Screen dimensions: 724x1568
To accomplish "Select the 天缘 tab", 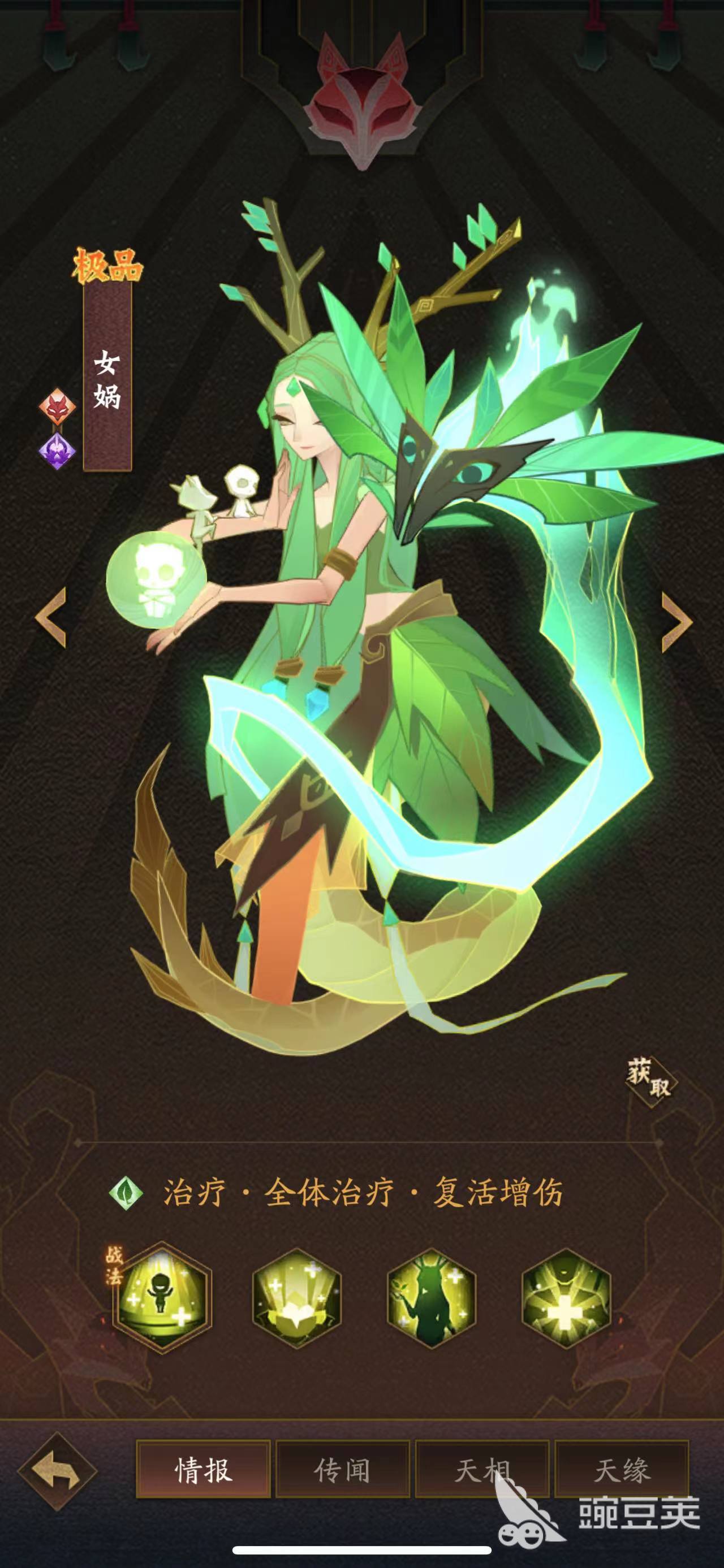I will click(622, 1471).
